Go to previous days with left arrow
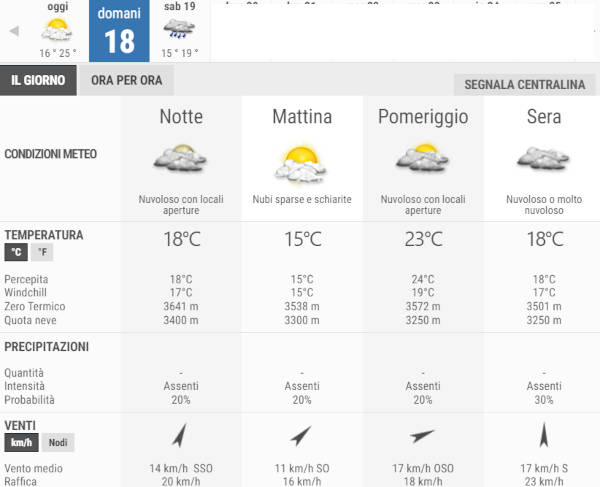The width and height of the screenshot is (600, 487). [13, 31]
